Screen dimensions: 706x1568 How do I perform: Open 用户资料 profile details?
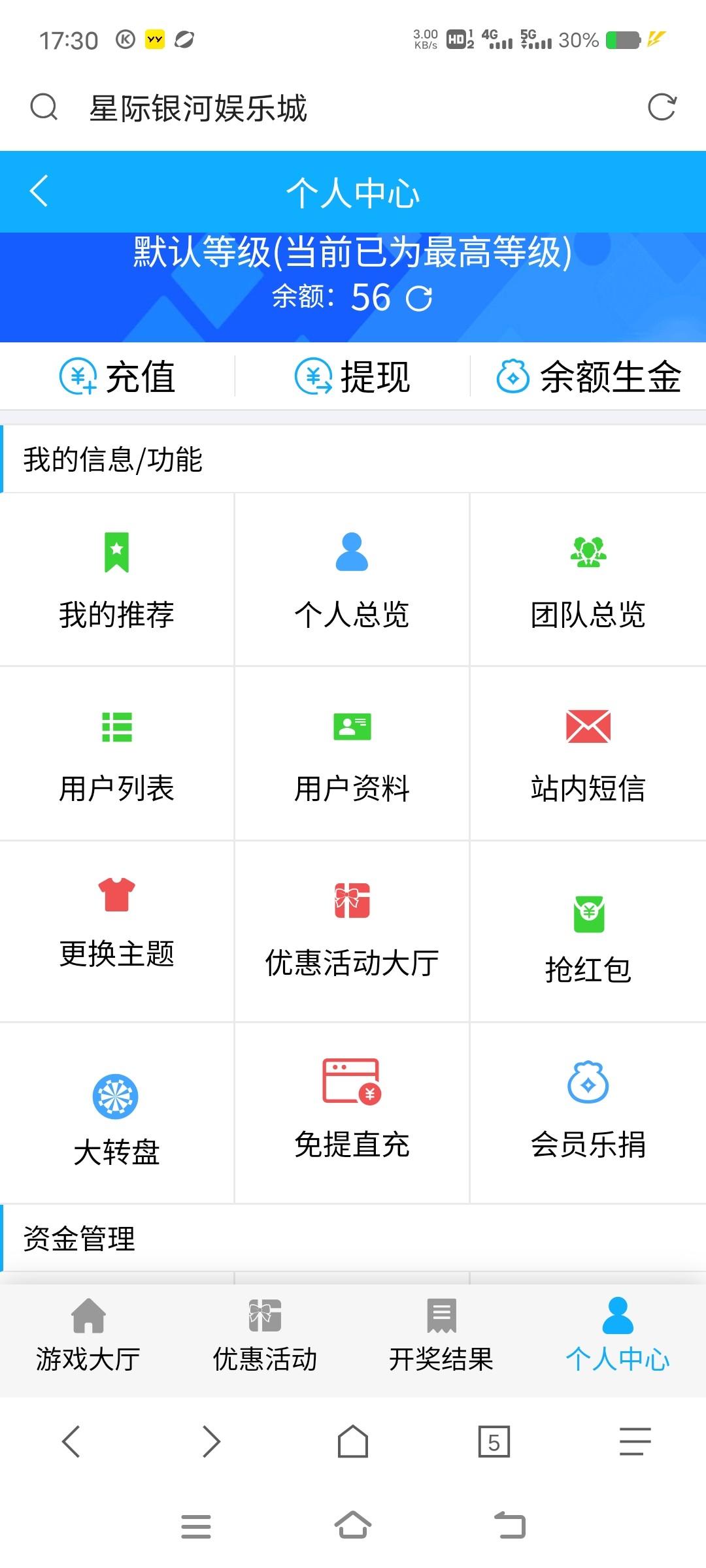(x=352, y=754)
